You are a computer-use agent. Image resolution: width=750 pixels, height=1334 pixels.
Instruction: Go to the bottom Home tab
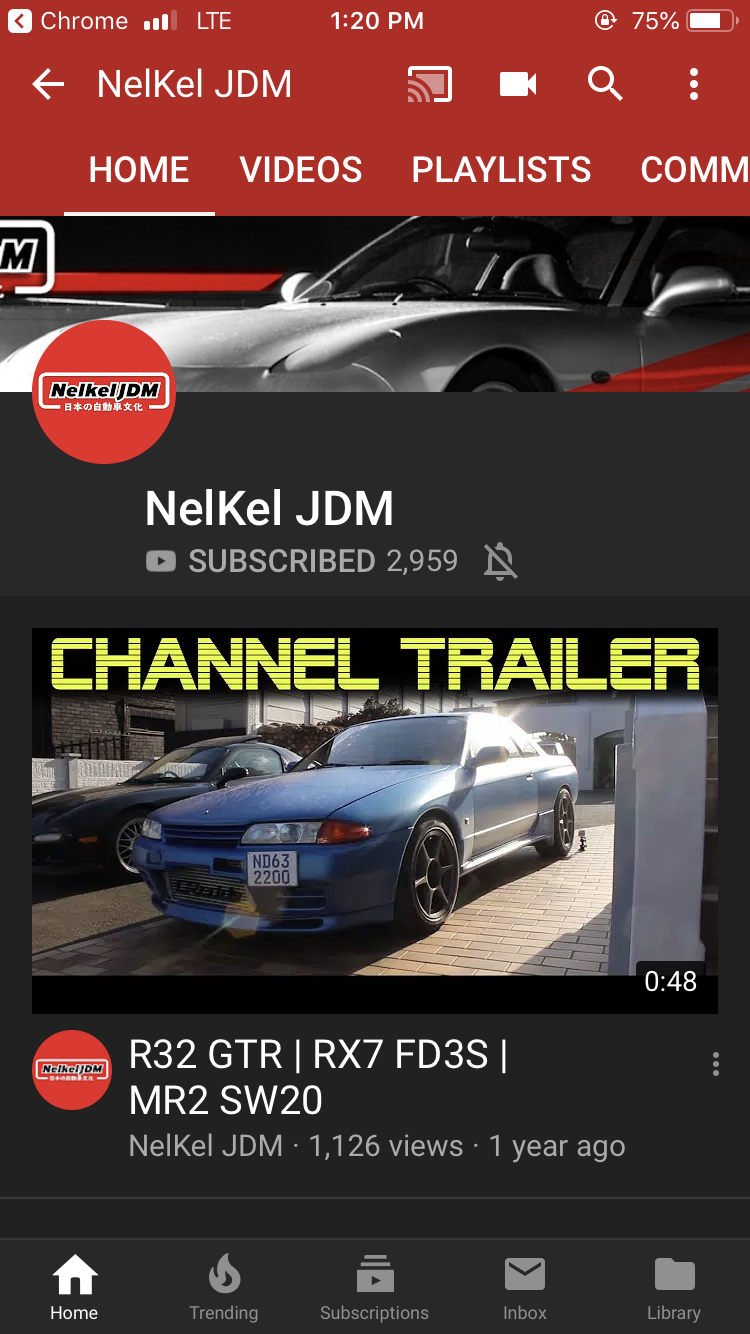click(x=75, y=1288)
